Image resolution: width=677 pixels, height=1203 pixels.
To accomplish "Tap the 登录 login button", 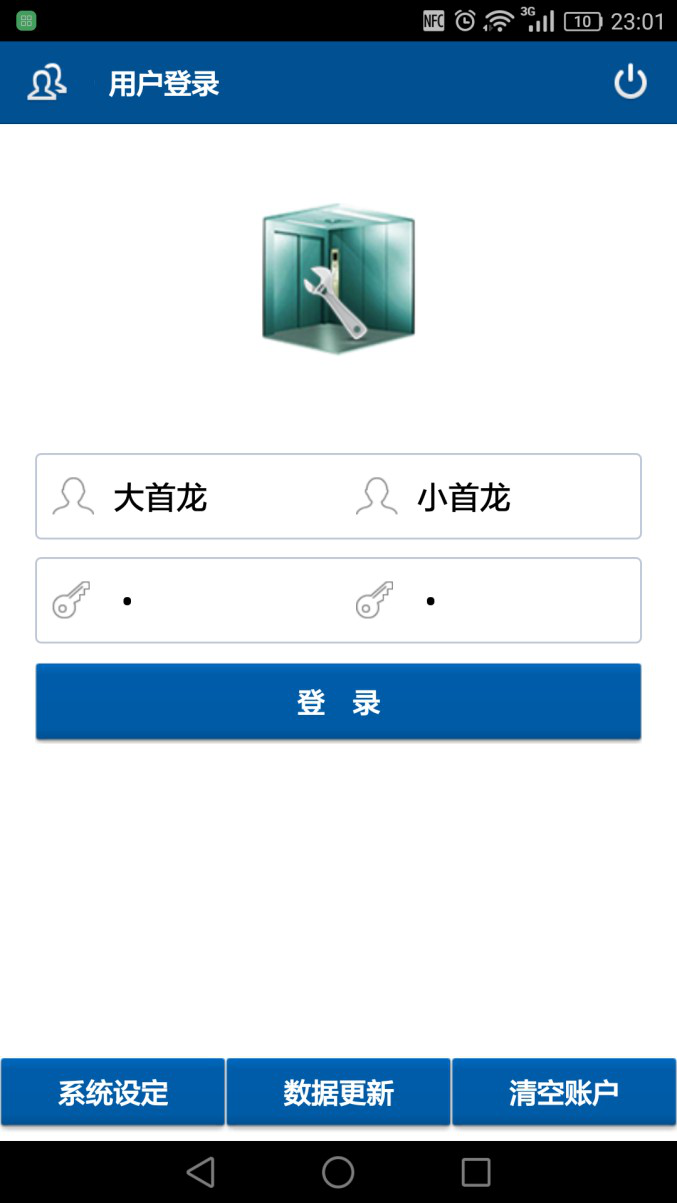I will (x=338, y=702).
